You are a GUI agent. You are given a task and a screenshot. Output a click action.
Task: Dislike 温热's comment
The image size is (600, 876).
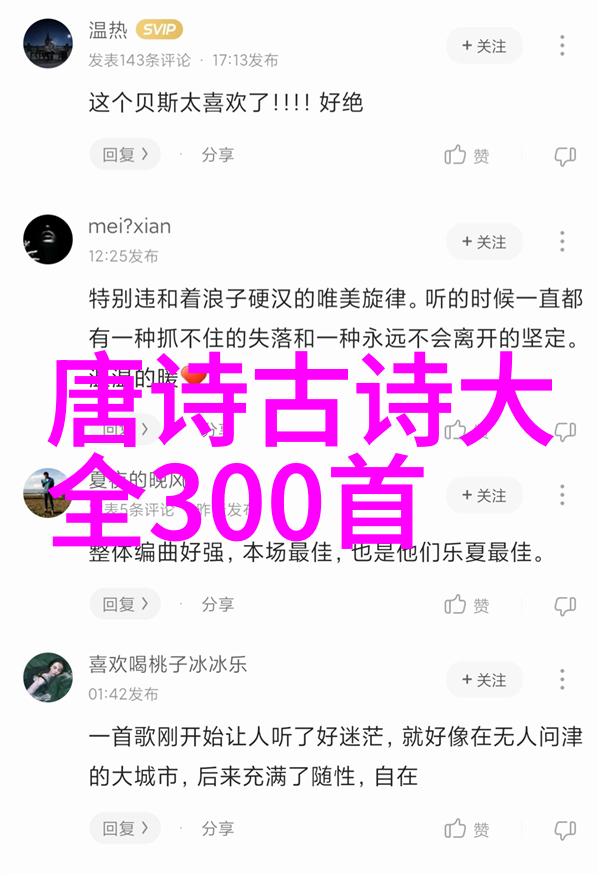[565, 155]
